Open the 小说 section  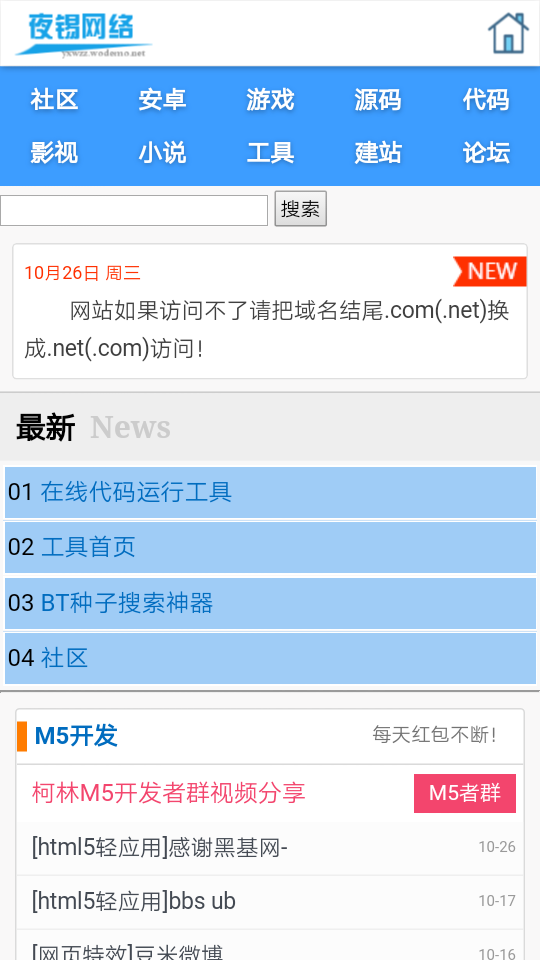162,152
